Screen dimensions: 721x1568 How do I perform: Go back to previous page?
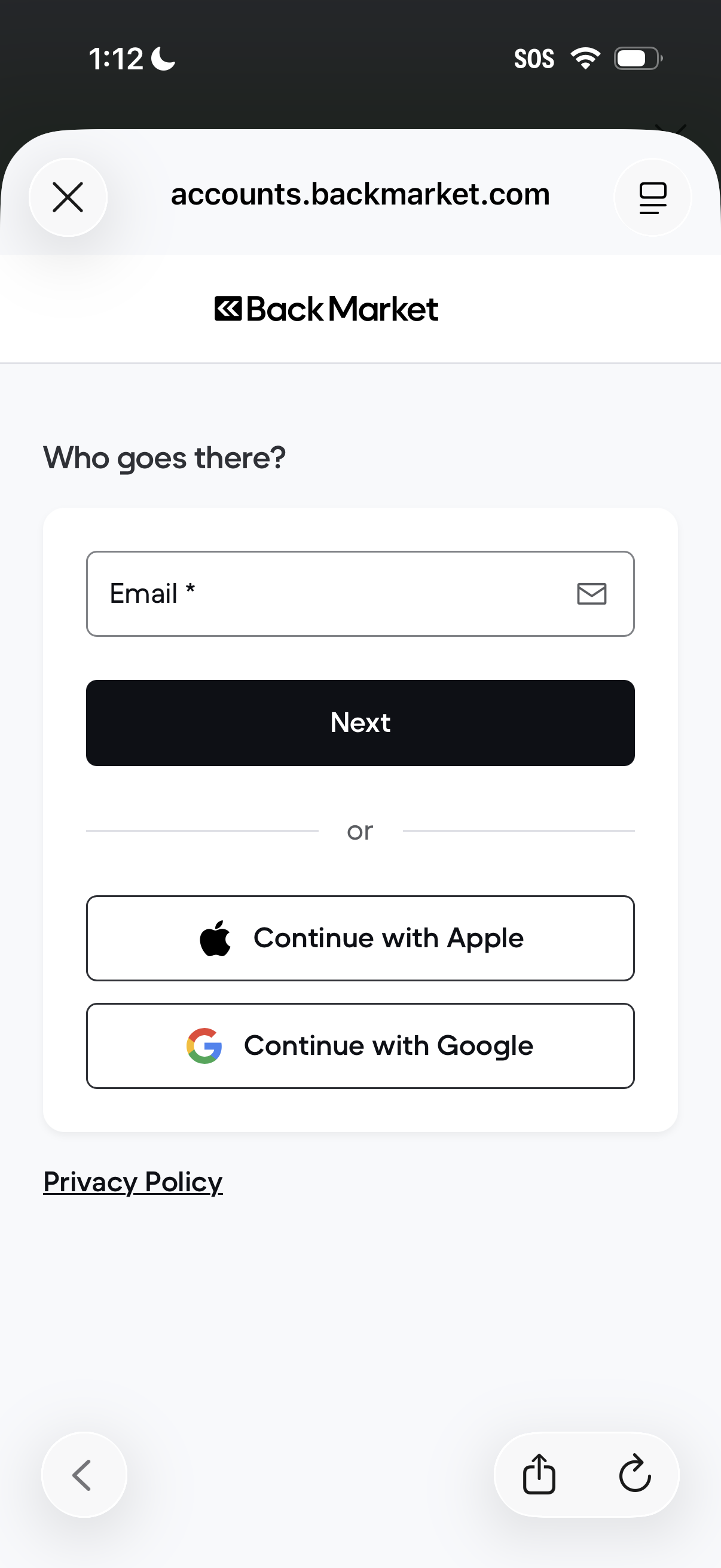pyautogui.click(x=83, y=1474)
